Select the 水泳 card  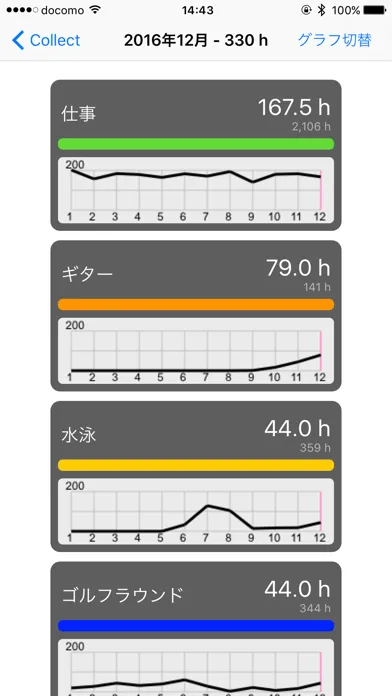[x=196, y=476]
